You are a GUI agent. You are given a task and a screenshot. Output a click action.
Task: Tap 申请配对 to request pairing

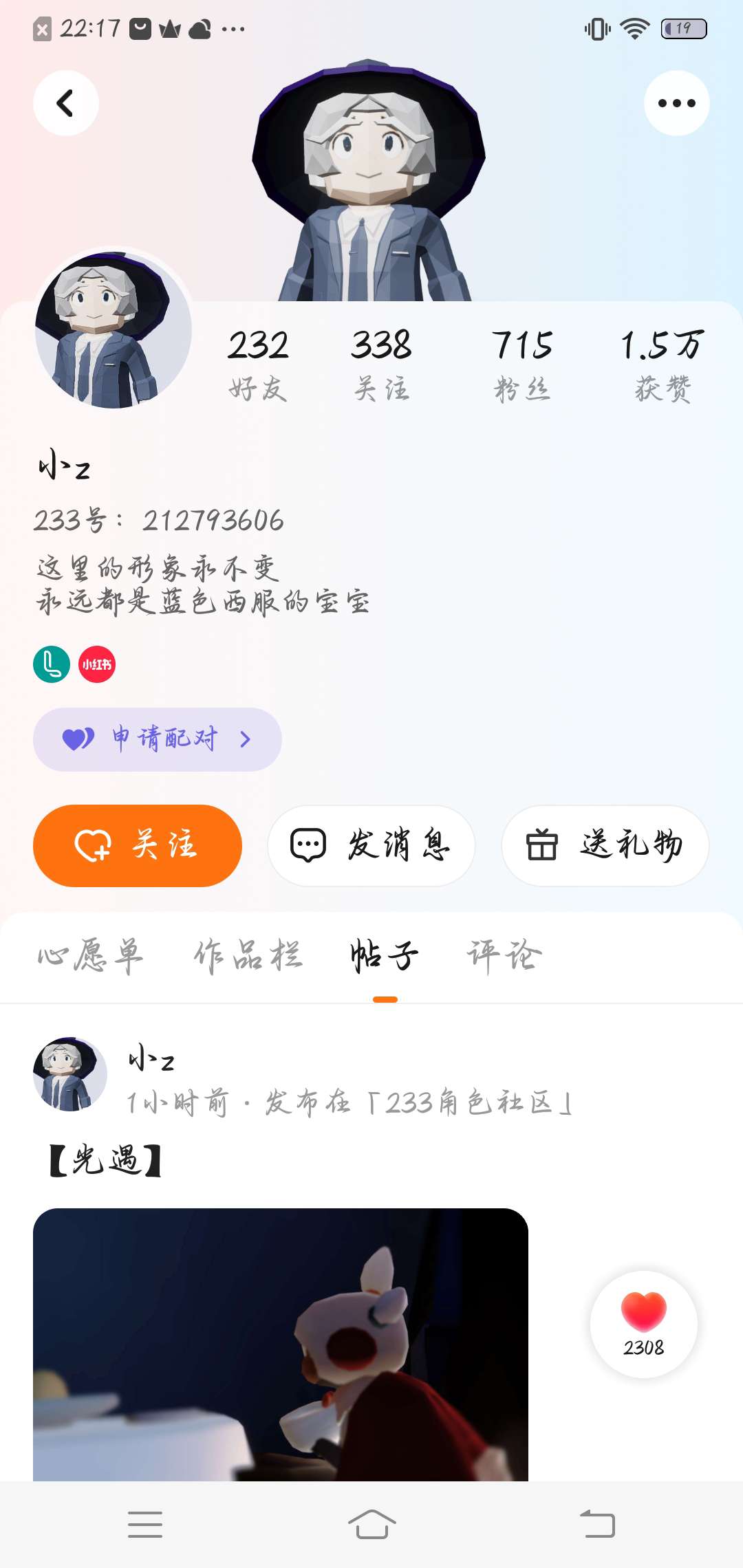click(158, 739)
